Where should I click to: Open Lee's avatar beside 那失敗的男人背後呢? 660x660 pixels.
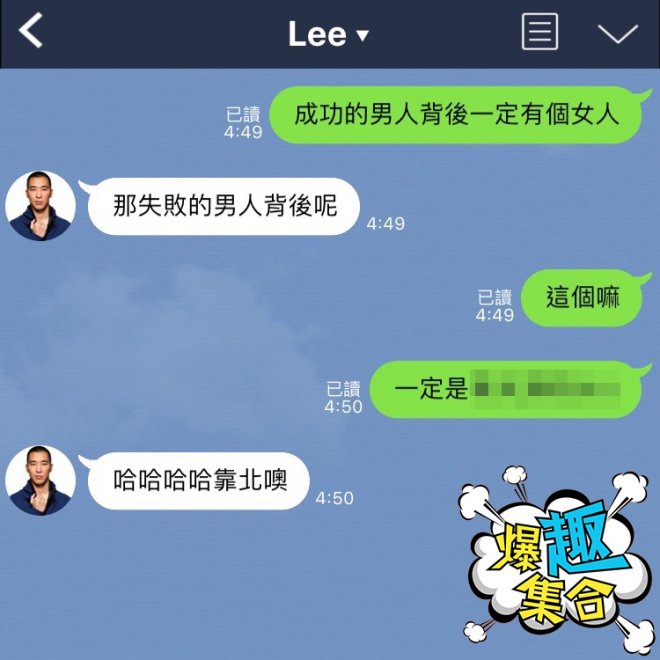[41, 206]
